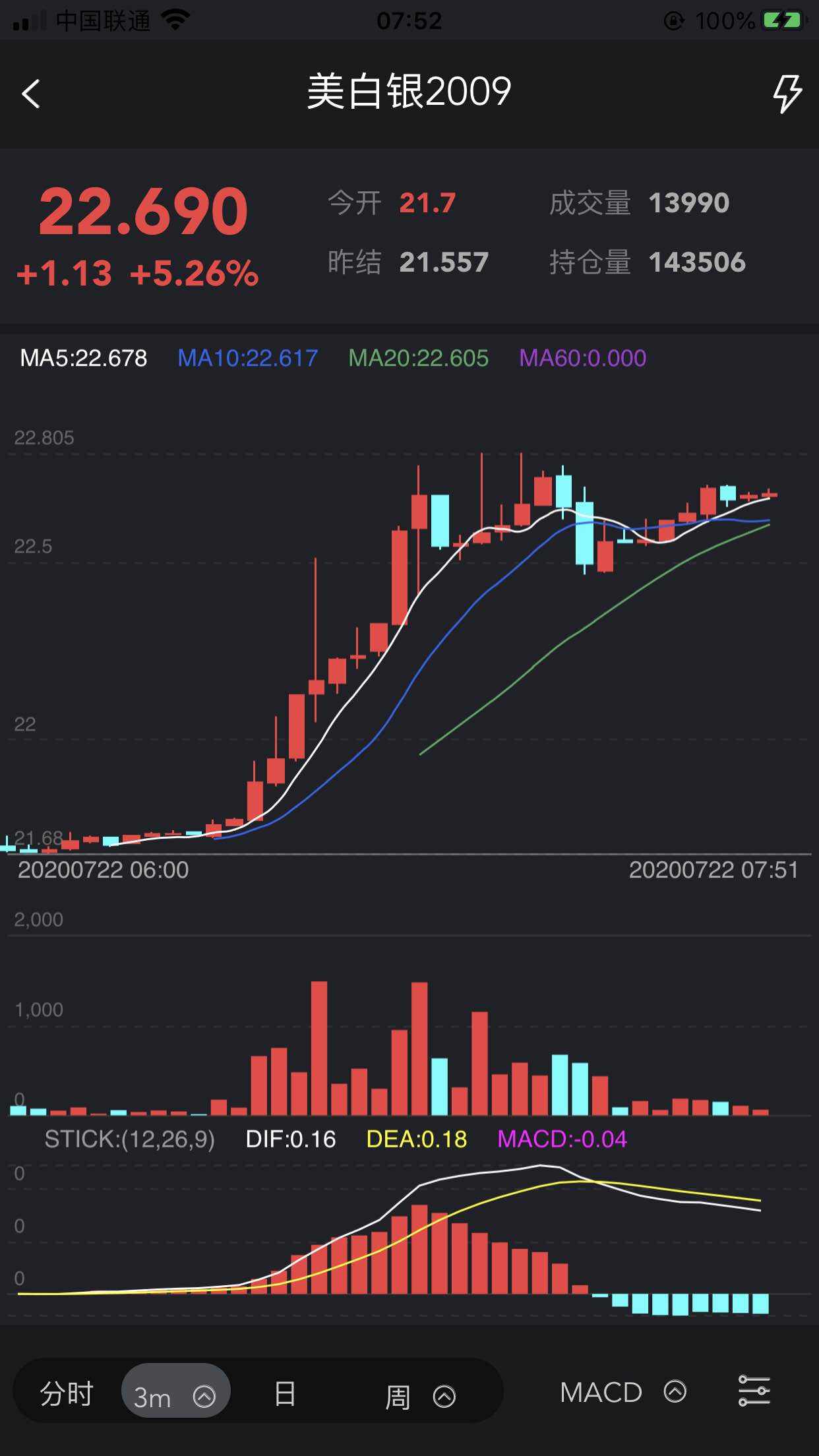Expand the 3m interval selector
Screen dimensions: 819x1456
(175, 1393)
